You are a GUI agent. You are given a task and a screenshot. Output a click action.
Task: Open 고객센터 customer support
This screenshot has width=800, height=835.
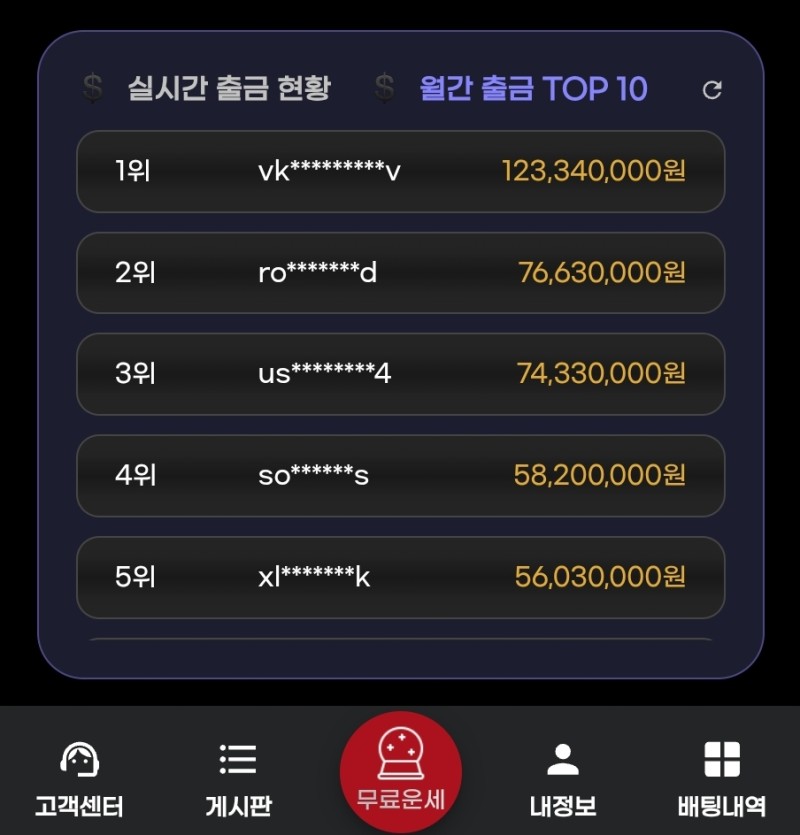[x=79, y=778]
